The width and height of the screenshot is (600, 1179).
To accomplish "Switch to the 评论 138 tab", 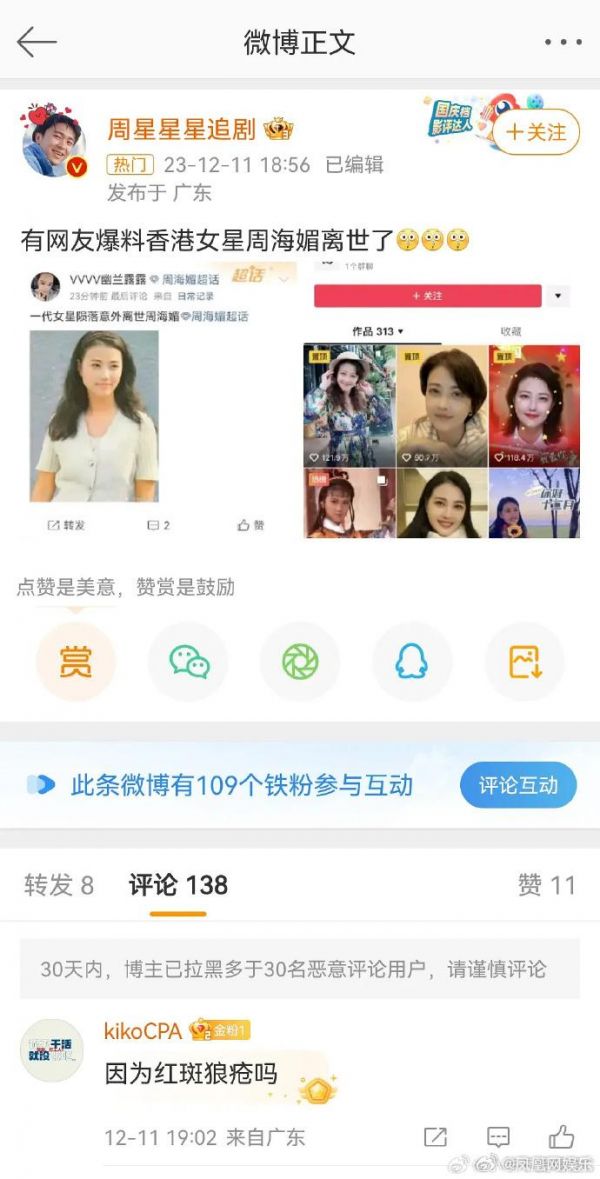I will pos(178,884).
